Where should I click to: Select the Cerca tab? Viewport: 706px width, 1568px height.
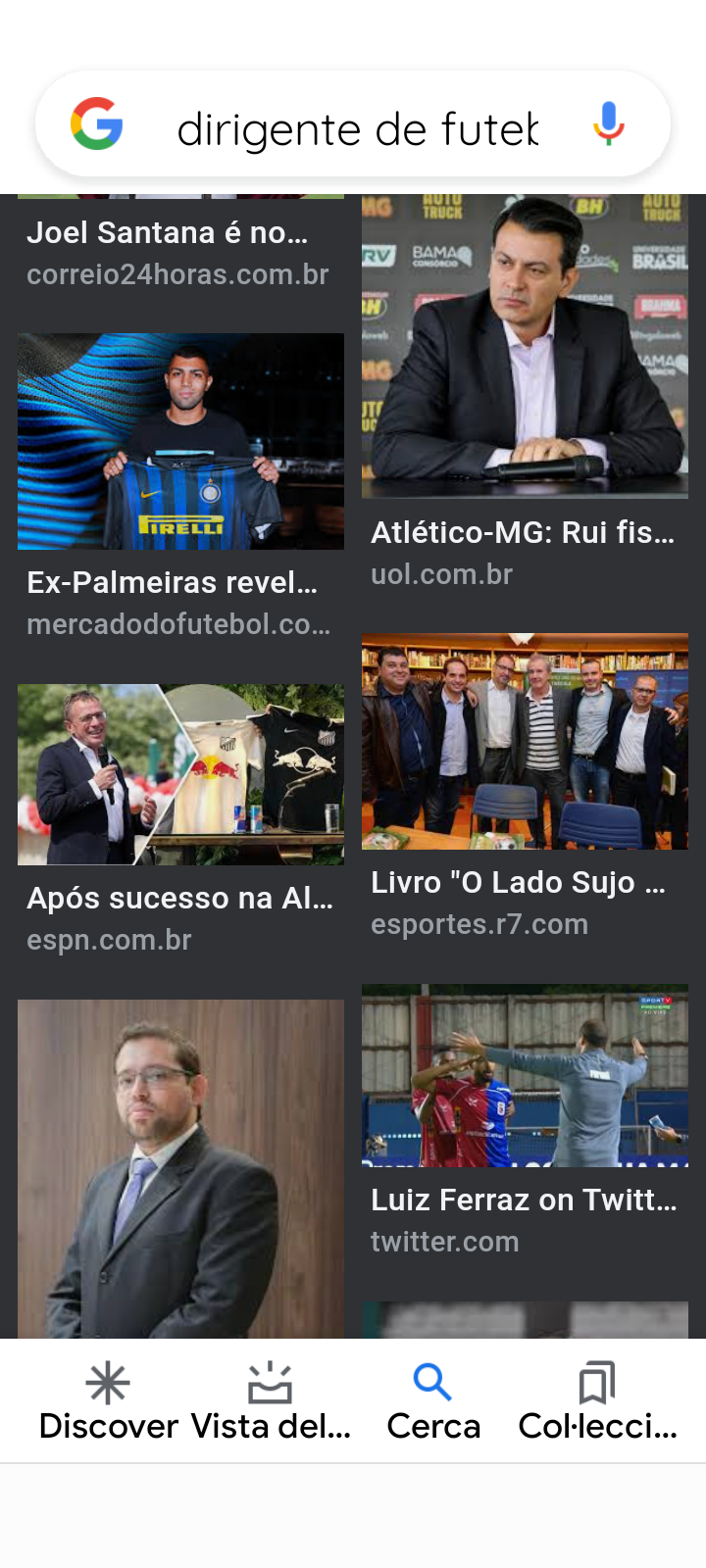(433, 1401)
